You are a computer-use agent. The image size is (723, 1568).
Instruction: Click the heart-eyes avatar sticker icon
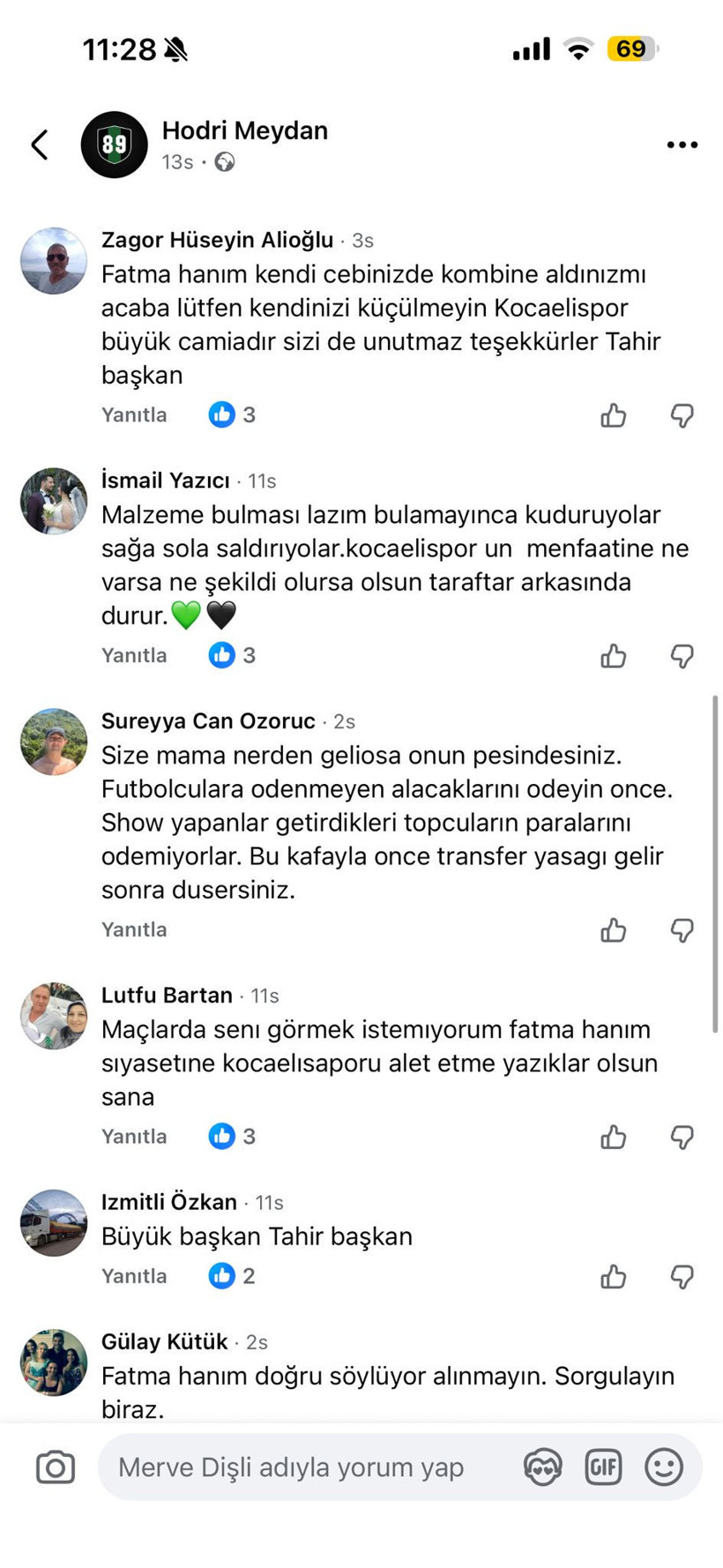pos(542,1467)
